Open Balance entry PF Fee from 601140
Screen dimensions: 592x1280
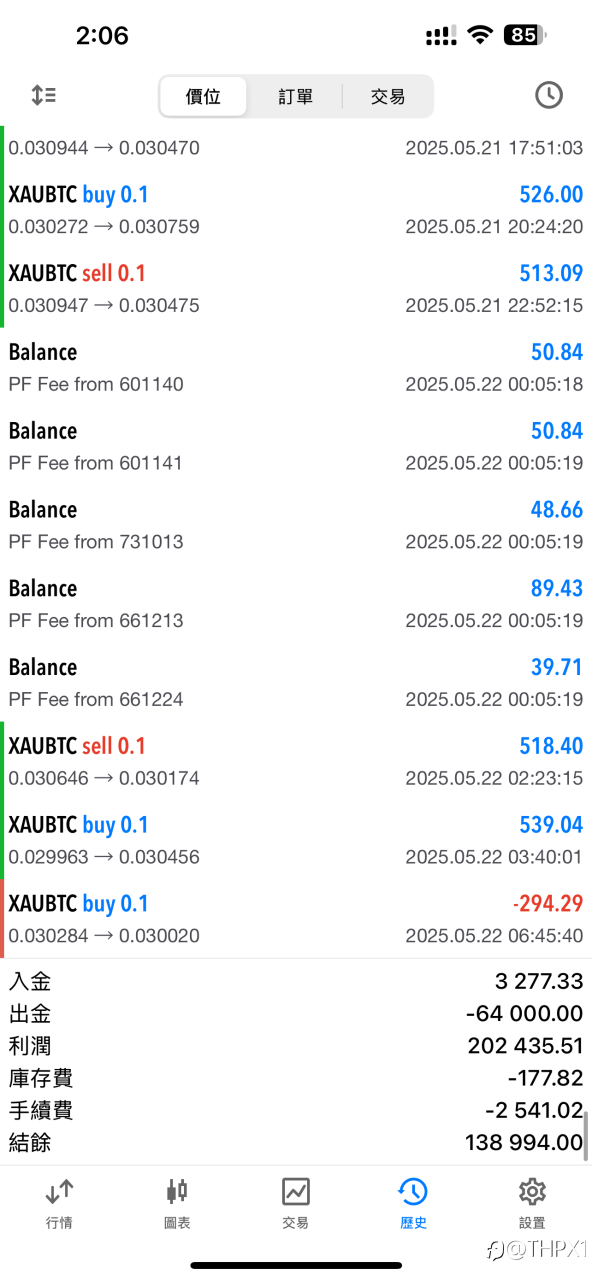[296, 368]
